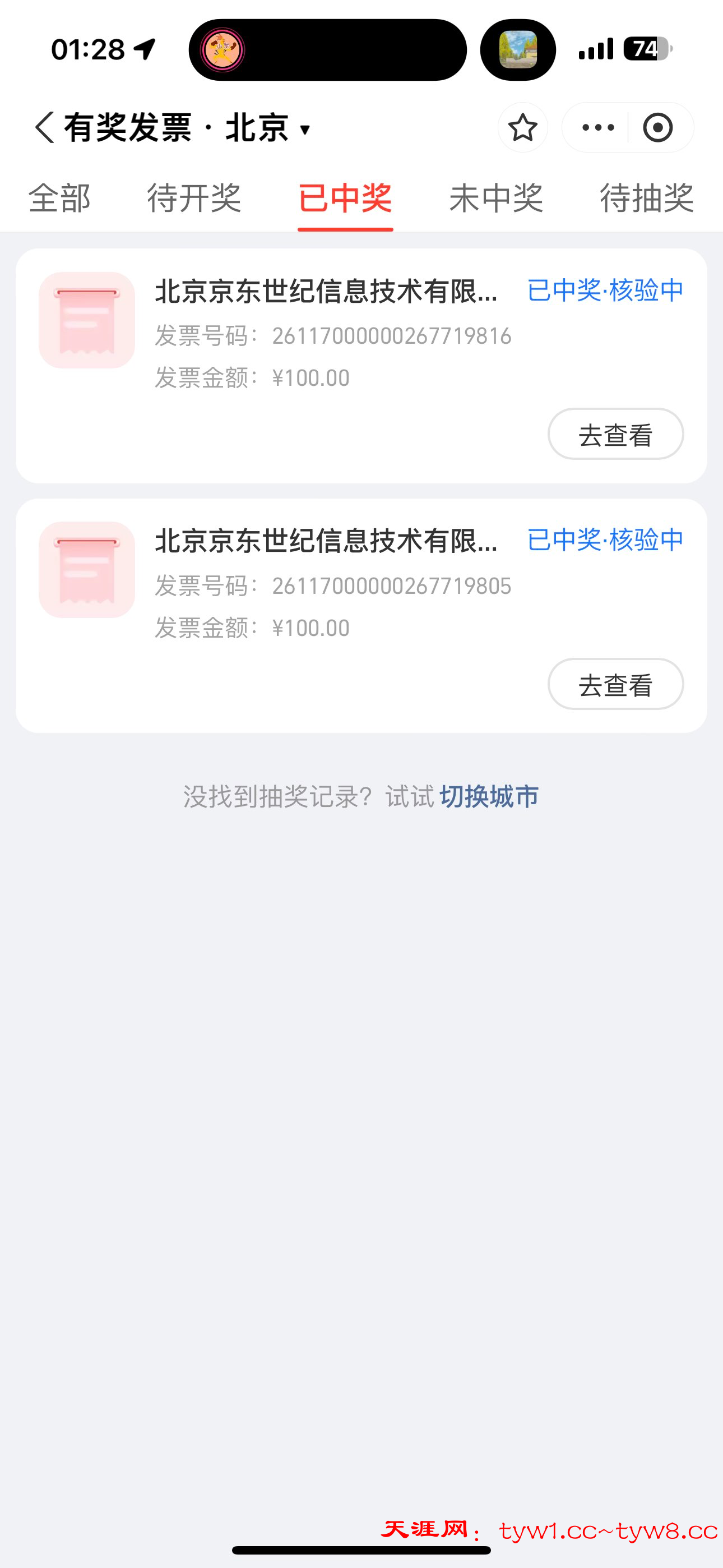The image size is (723, 1568).
Task: Follow the 切换城市 link
Action: point(489,796)
